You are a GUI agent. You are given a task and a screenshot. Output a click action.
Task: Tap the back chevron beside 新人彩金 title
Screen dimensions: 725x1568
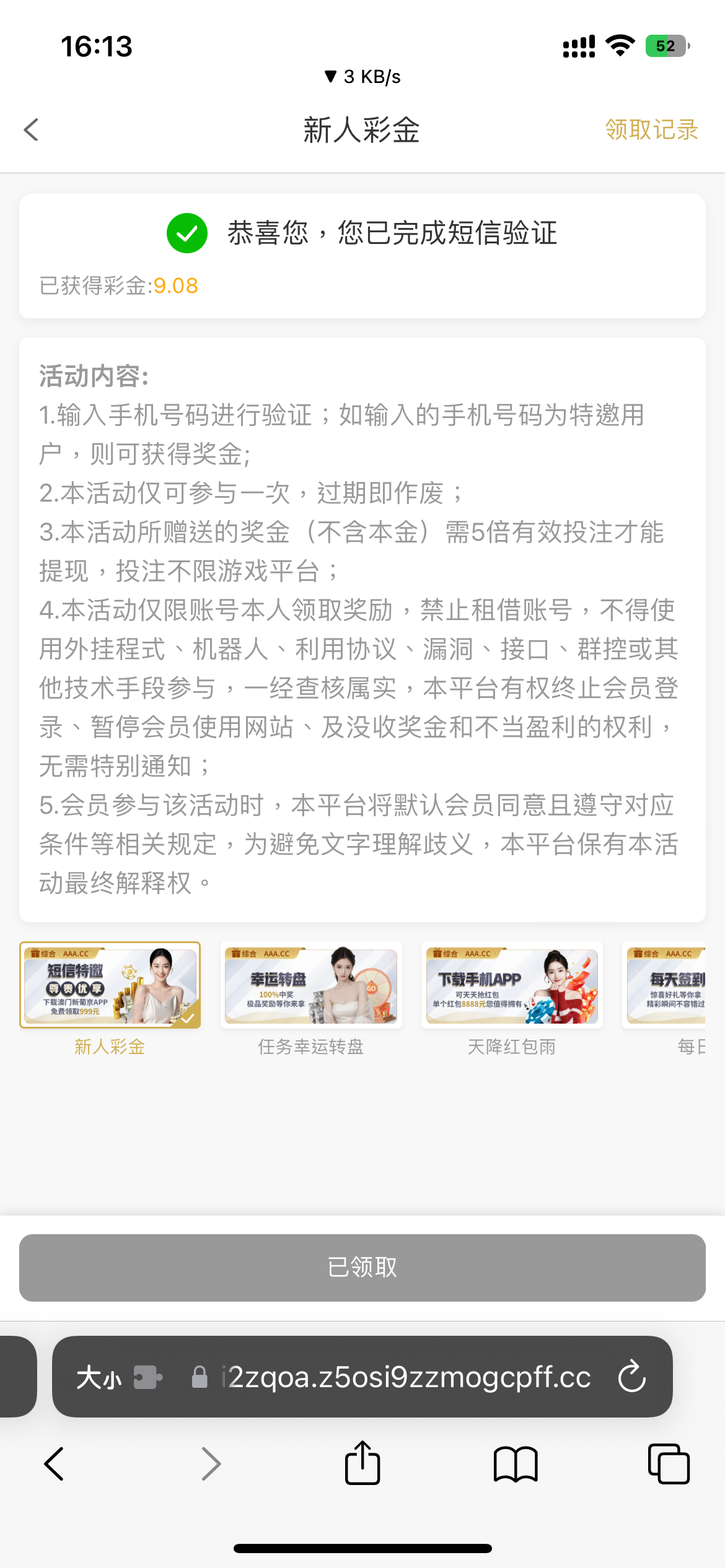click(x=30, y=131)
